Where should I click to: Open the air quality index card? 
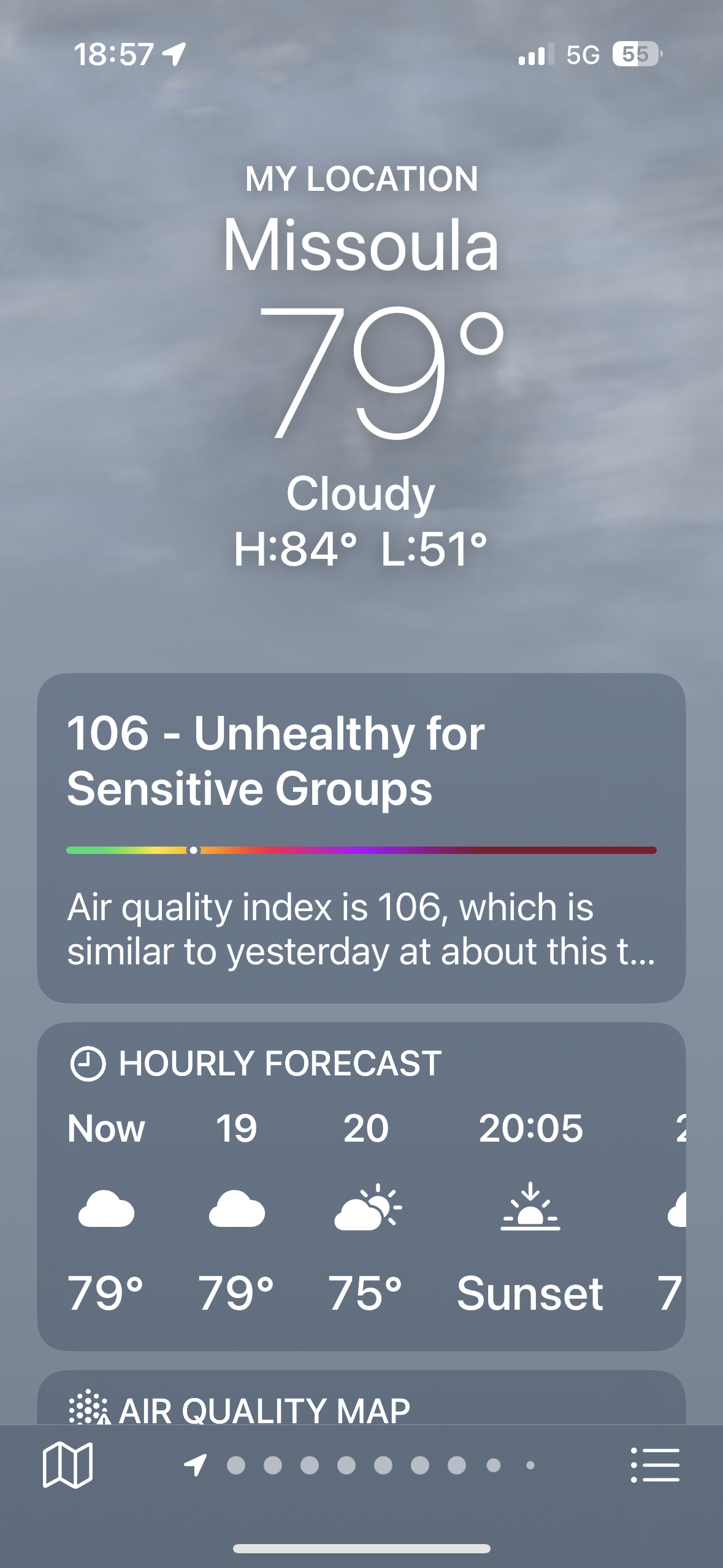[361, 837]
